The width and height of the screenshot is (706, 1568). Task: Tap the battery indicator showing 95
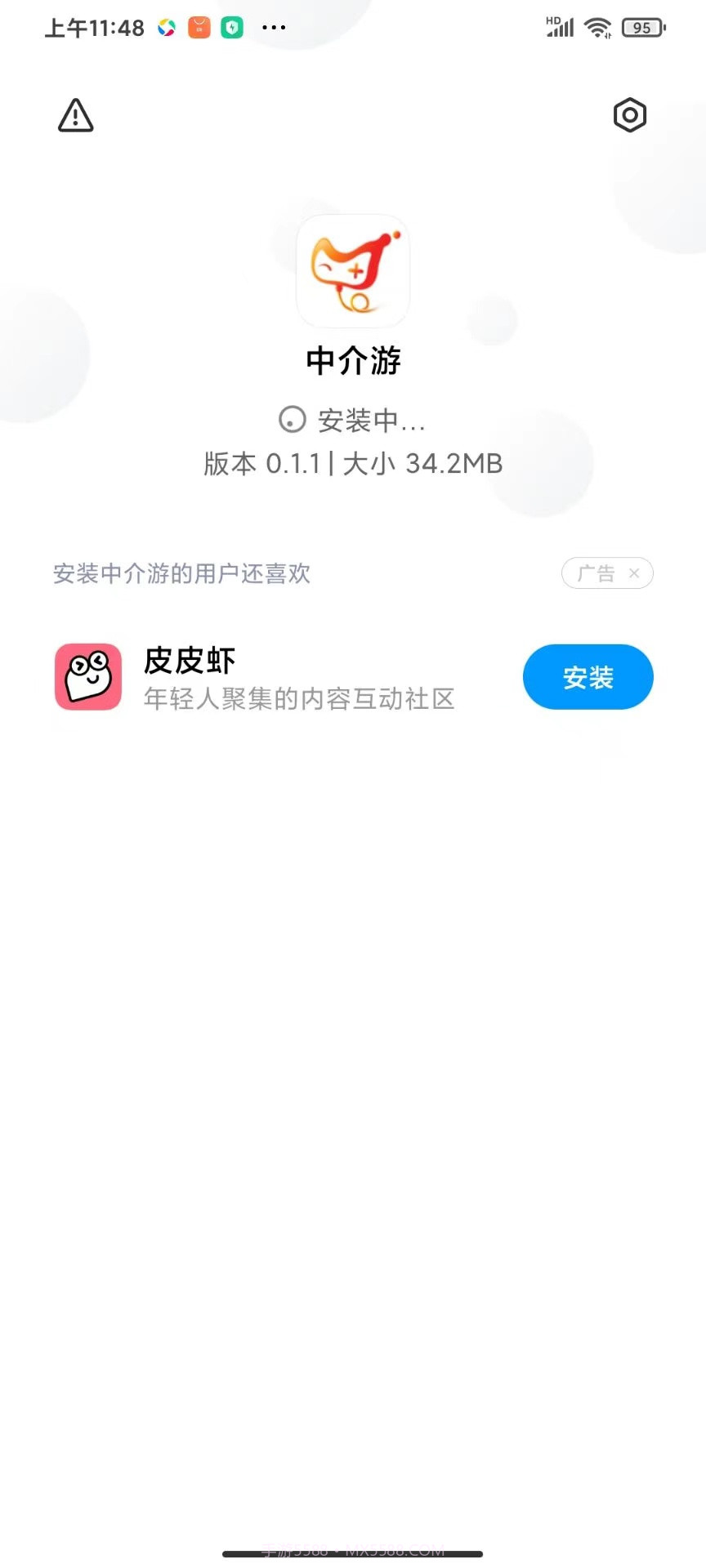[x=643, y=27]
